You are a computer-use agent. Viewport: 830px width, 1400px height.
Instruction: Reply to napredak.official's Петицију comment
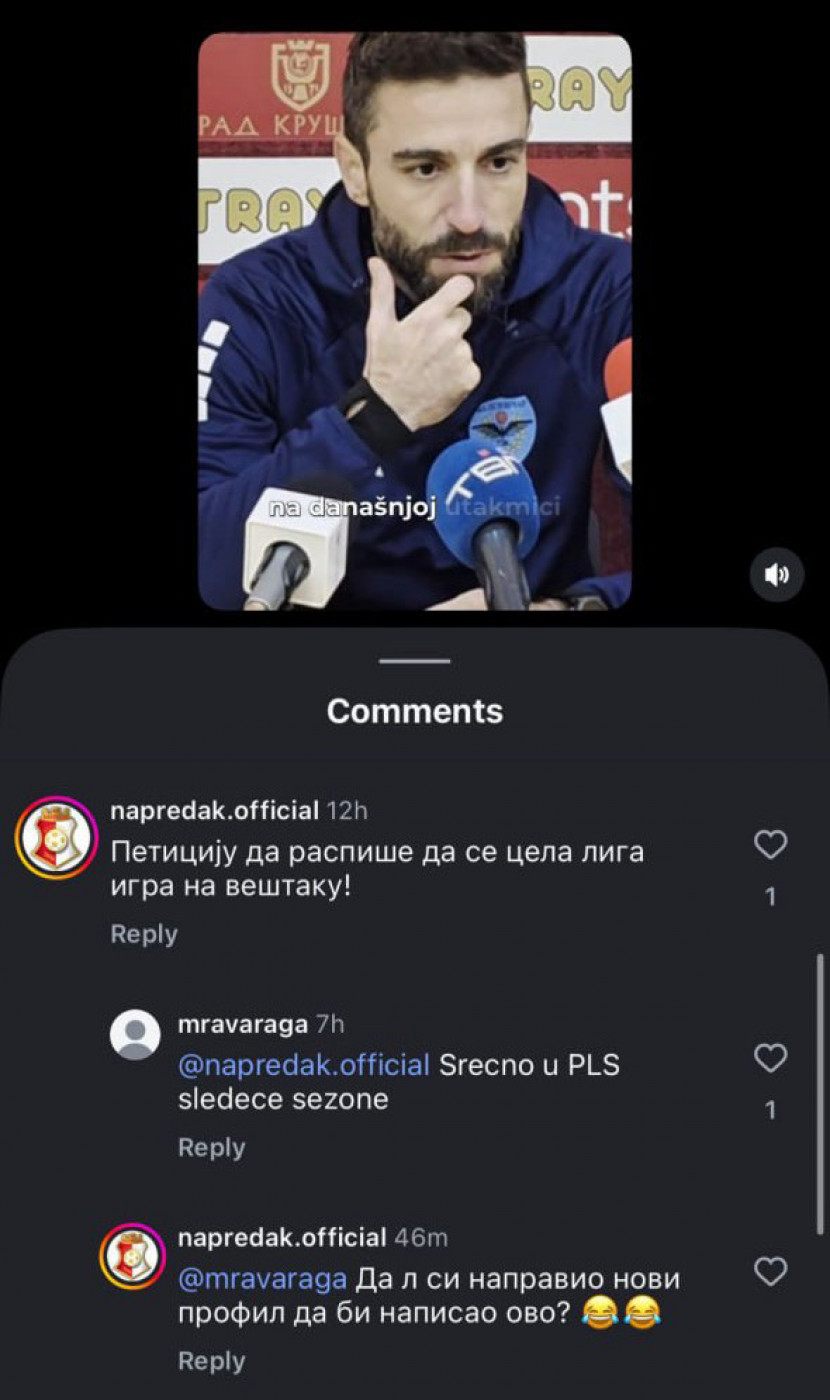pyautogui.click(x=144, y=934)
